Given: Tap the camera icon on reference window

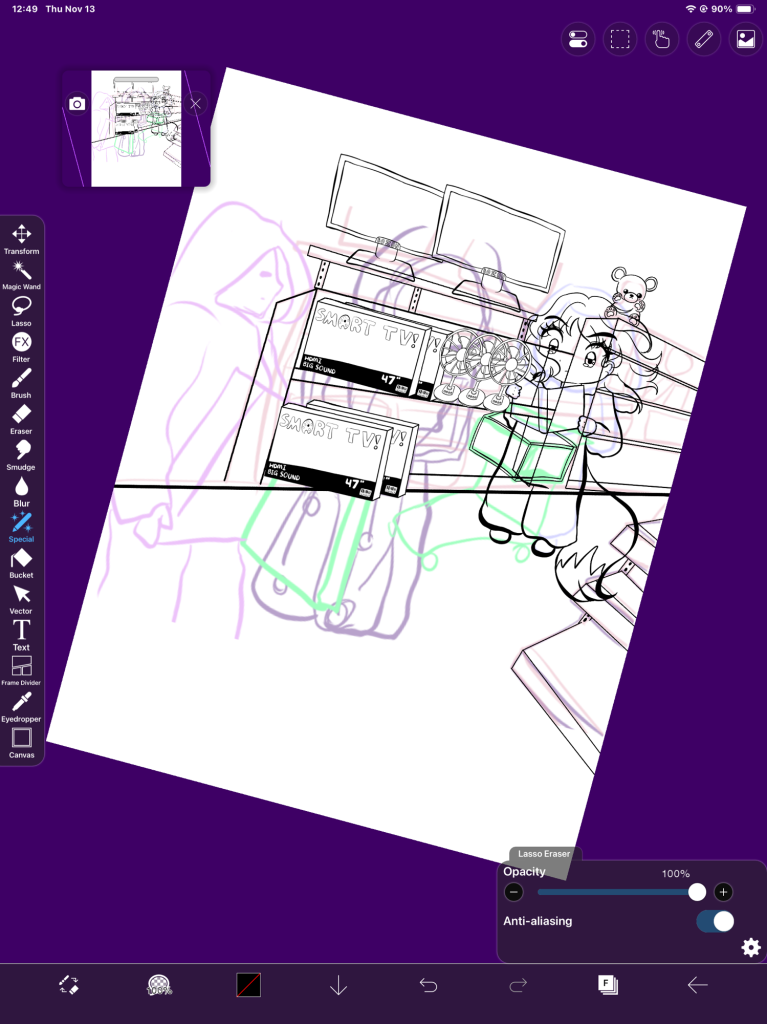Looking at the screenshot, I should point(77,104).
